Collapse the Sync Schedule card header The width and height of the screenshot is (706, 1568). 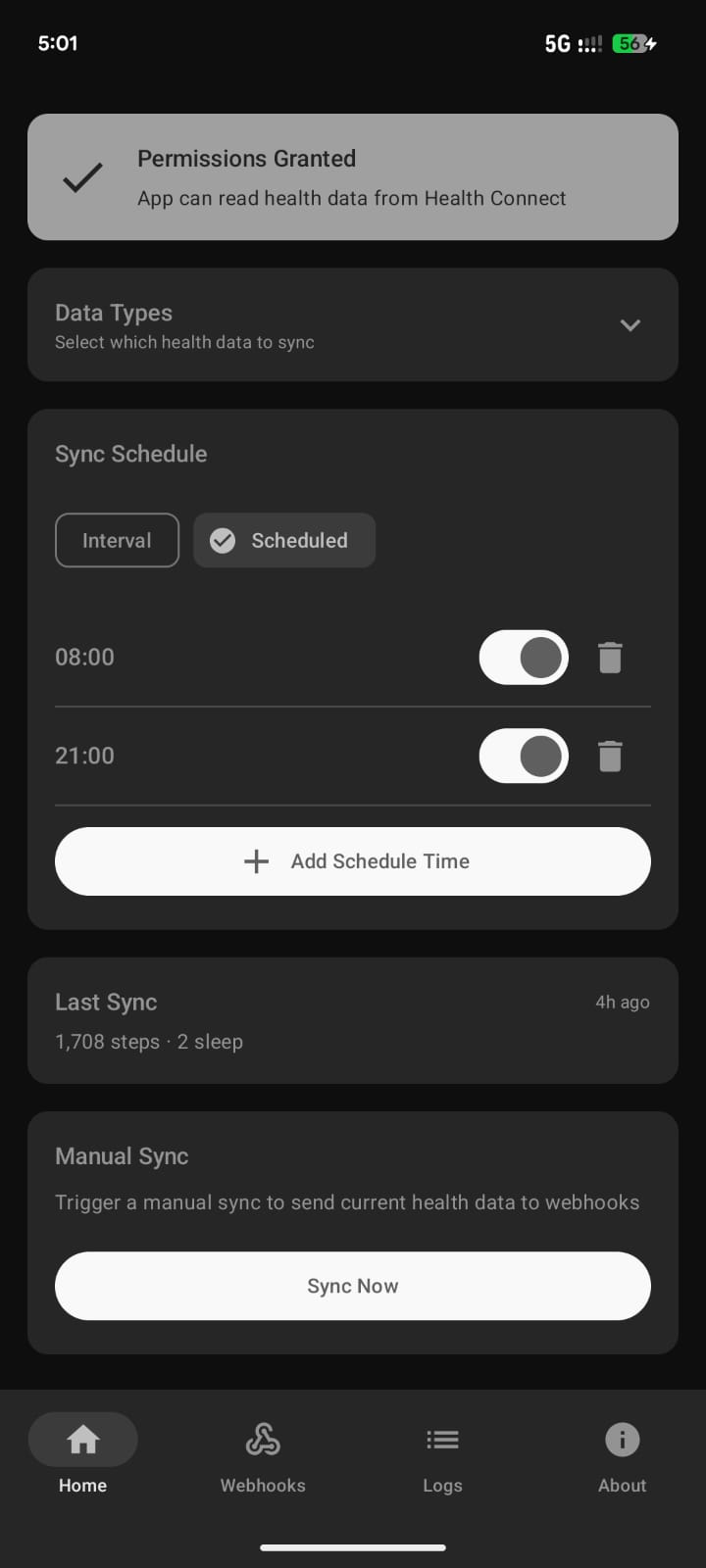(130, 453)
